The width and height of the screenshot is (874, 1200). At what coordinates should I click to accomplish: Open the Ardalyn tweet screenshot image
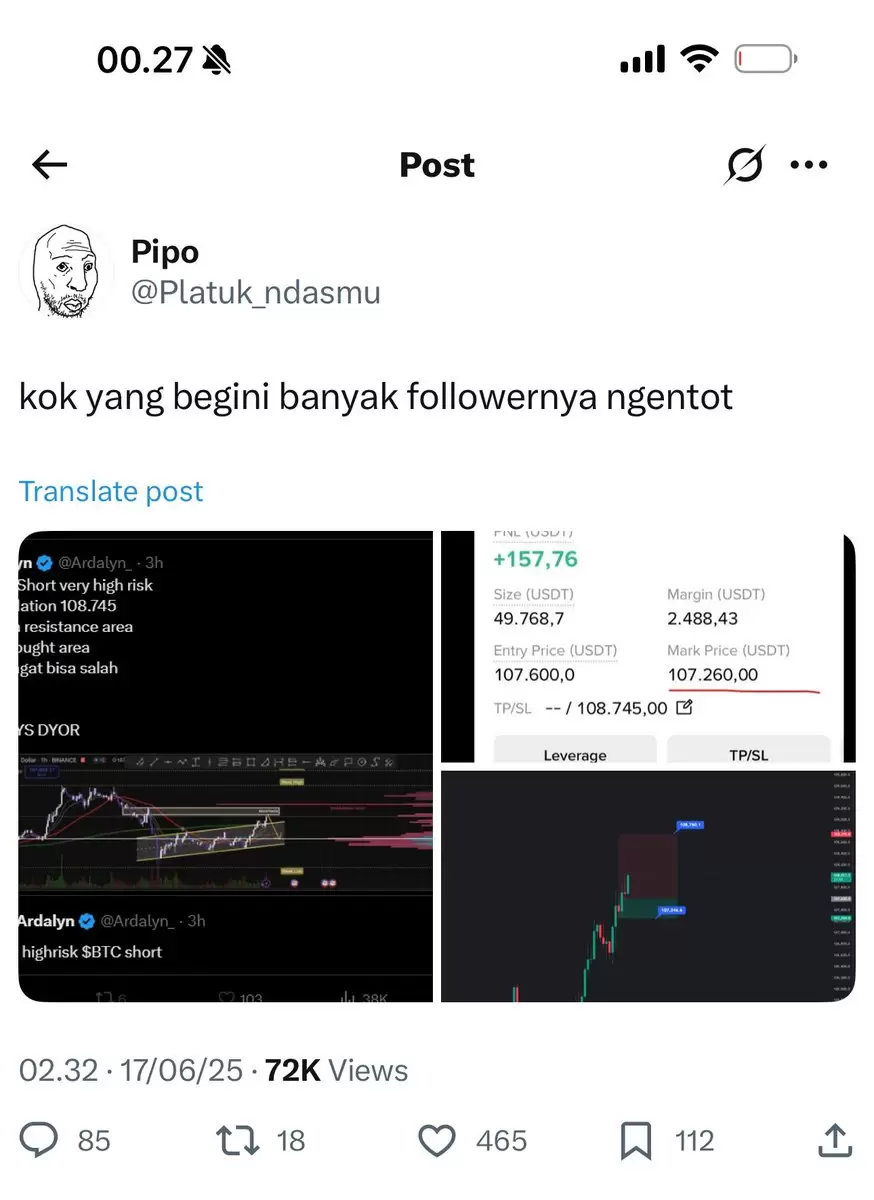(225, 766)
